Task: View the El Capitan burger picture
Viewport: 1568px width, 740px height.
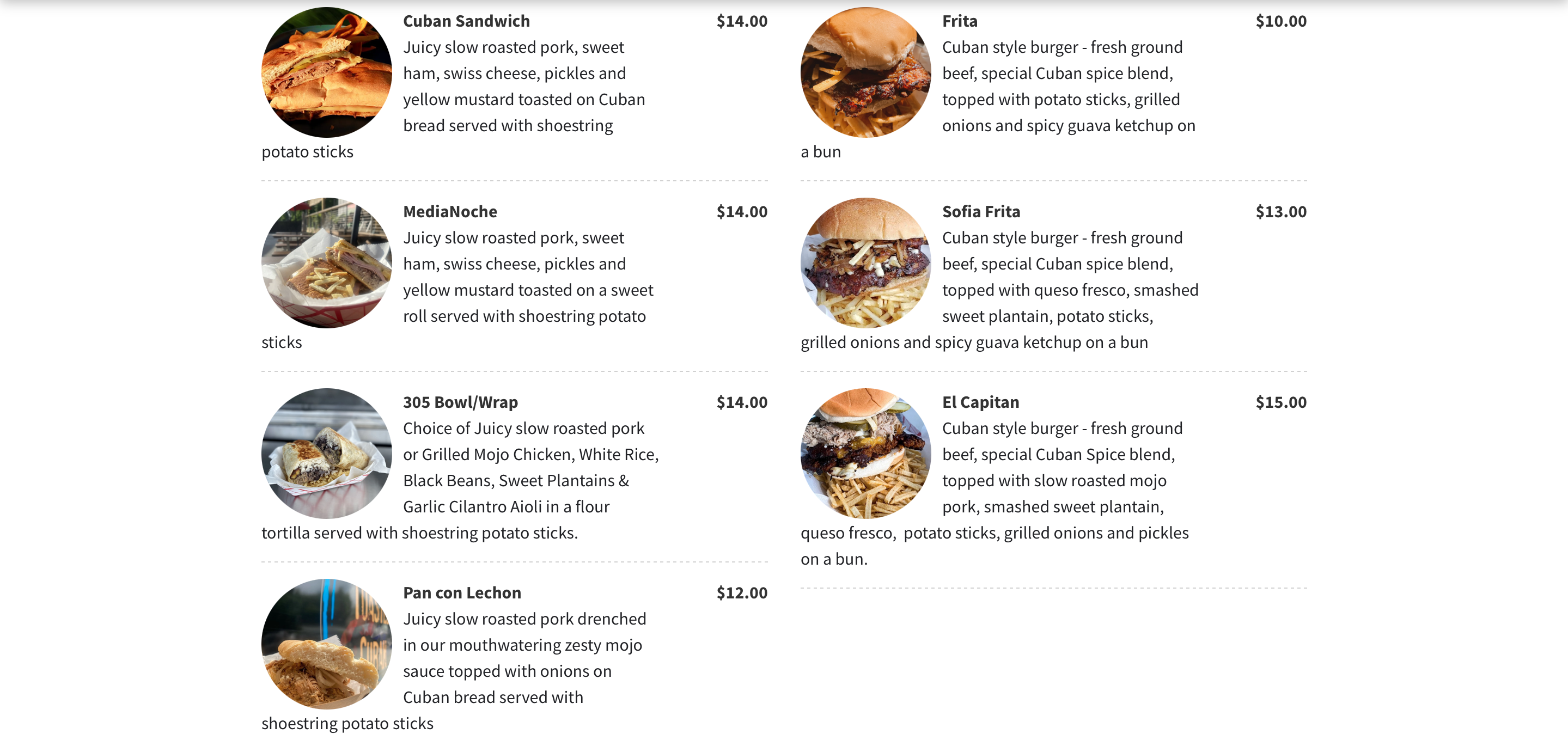Action: click(865, 452)
